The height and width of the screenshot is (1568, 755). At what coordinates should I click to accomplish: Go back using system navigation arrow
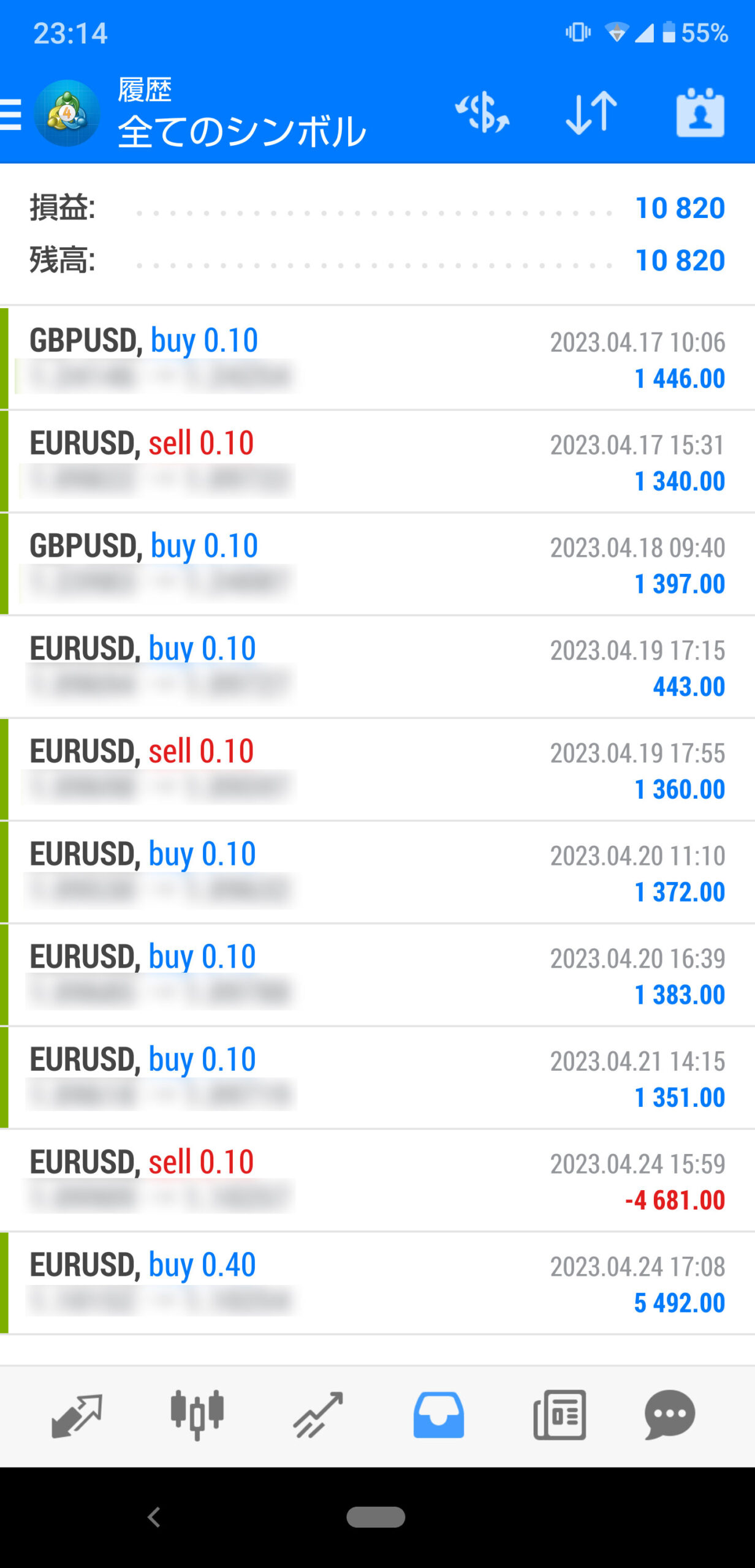pos(154,1517)
